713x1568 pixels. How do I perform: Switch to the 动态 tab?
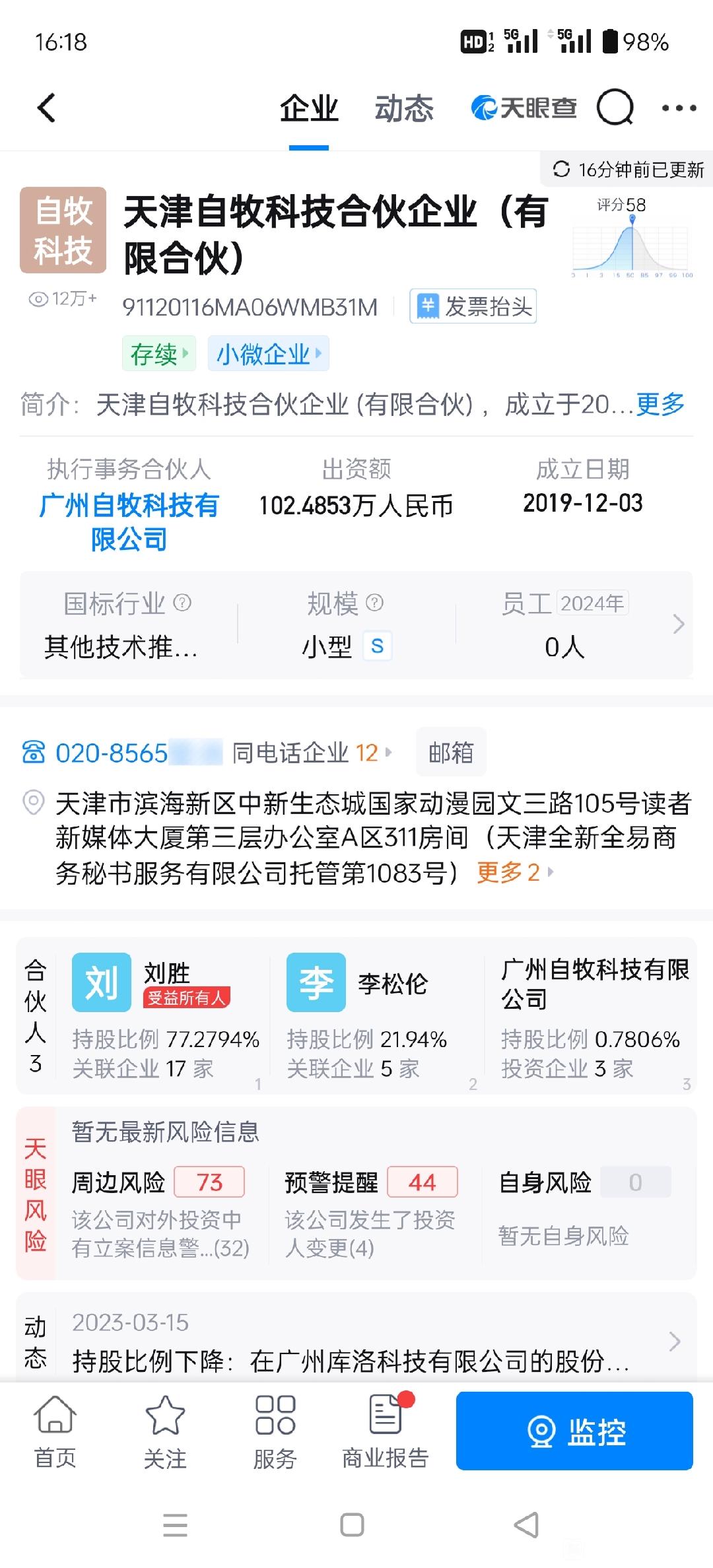404,108
